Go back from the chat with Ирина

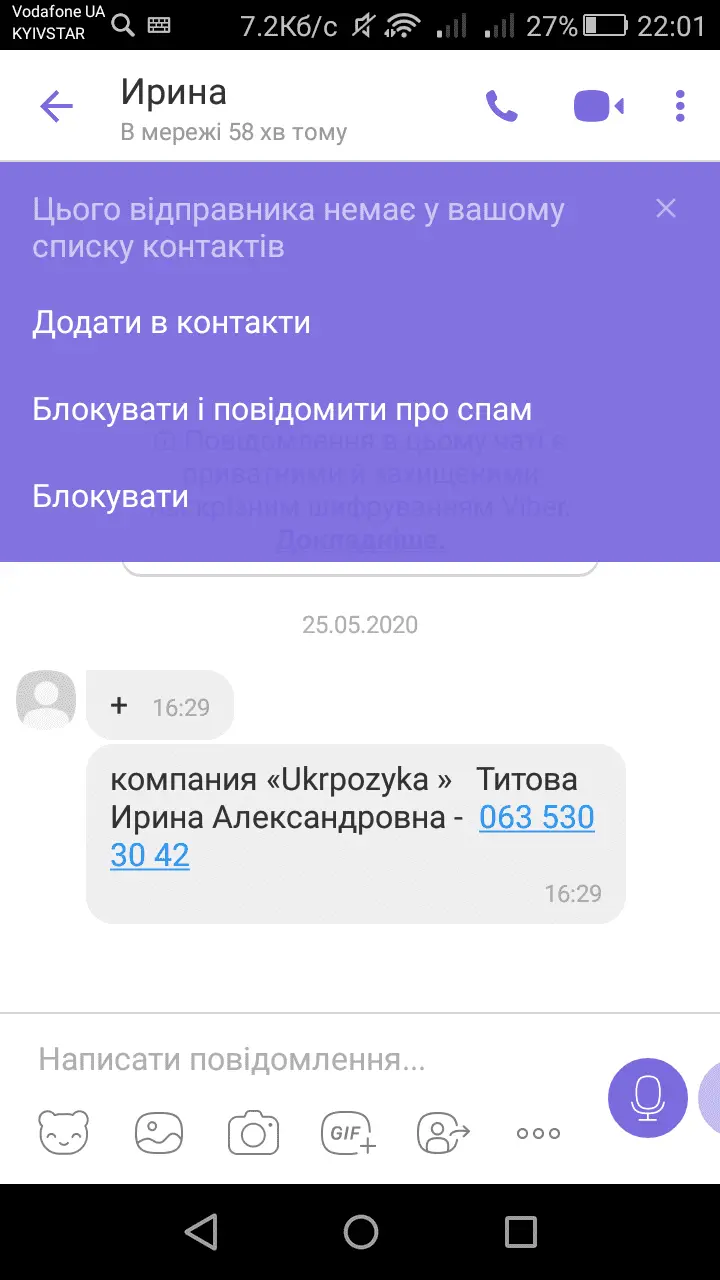click(56, 106)
